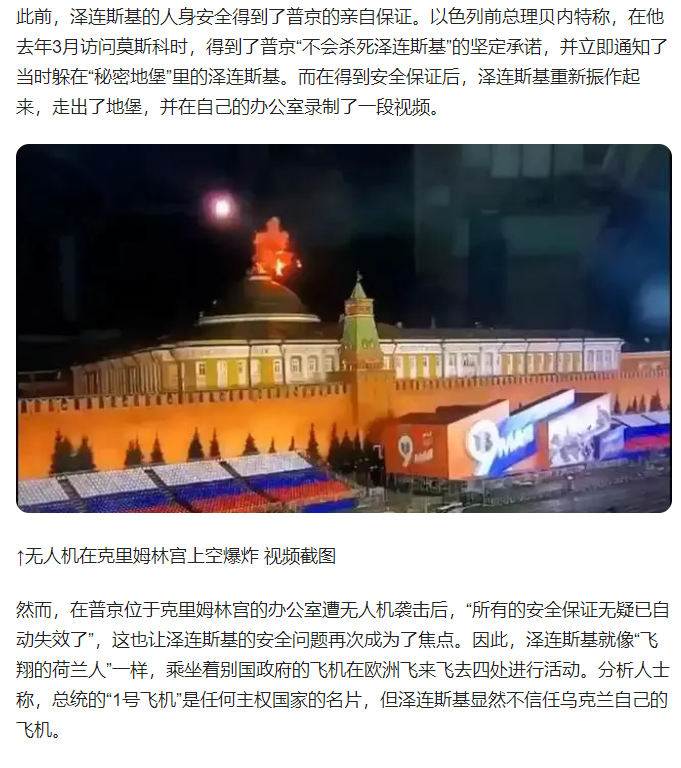Open the Kremlin drone explosion image
The width and height of the screenshot is (681, 768).
343,328
